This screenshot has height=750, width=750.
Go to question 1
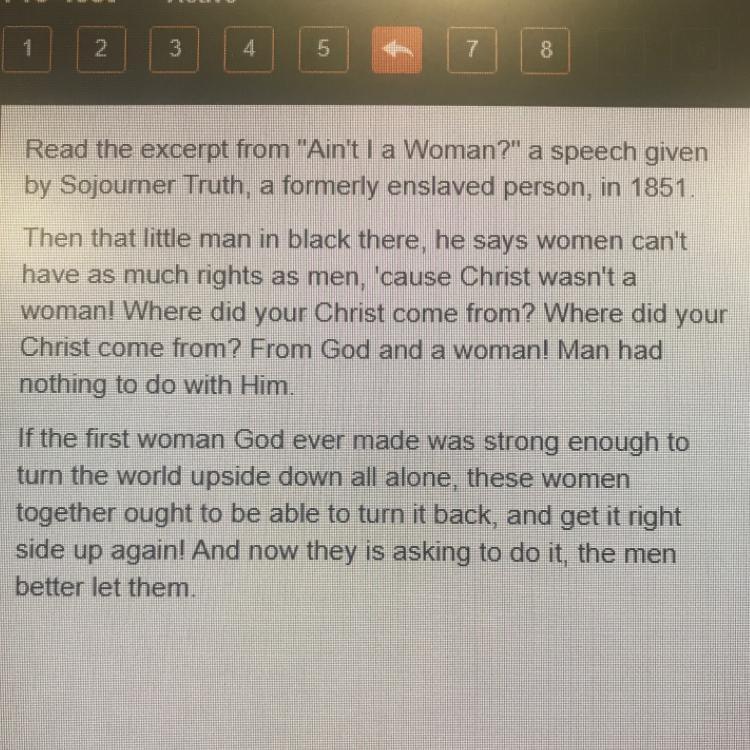(x=27, y=49)
